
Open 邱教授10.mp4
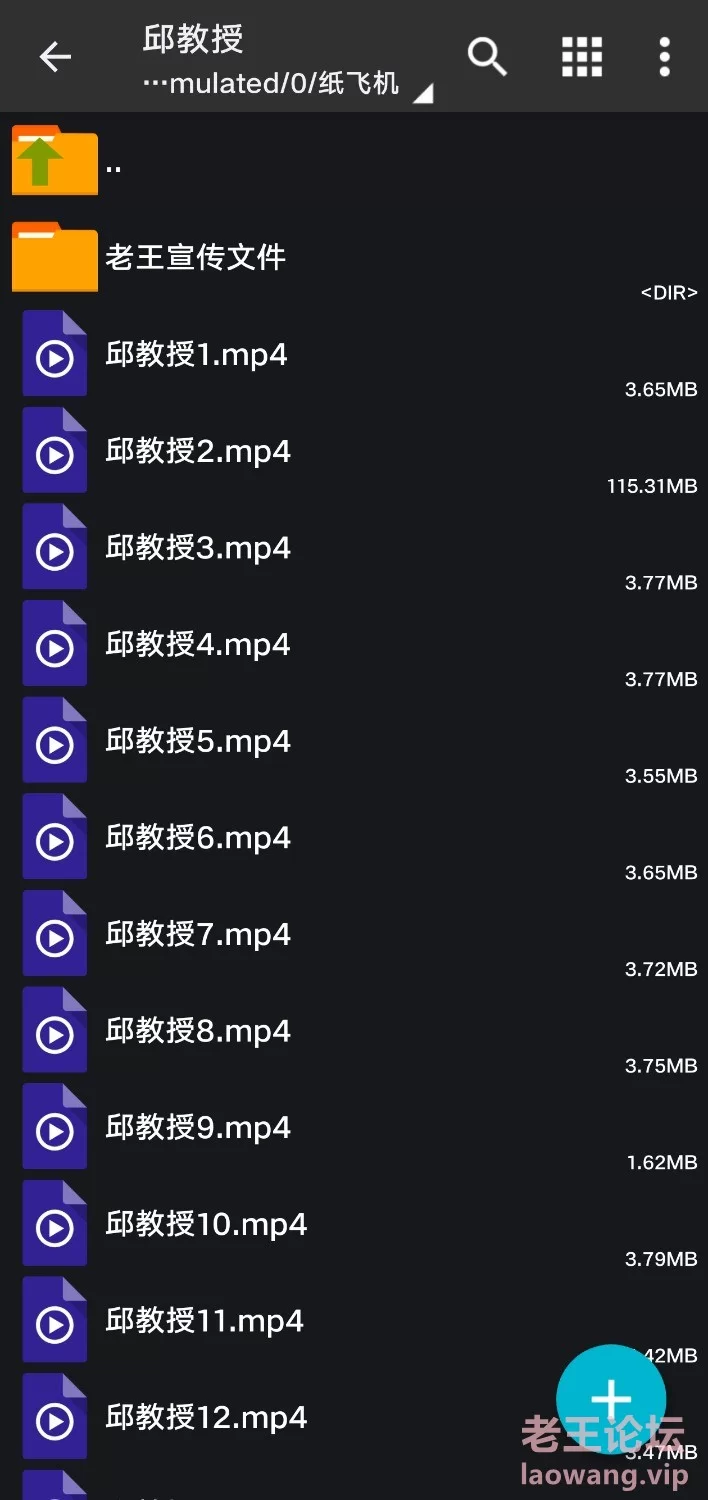(354, 1226)
